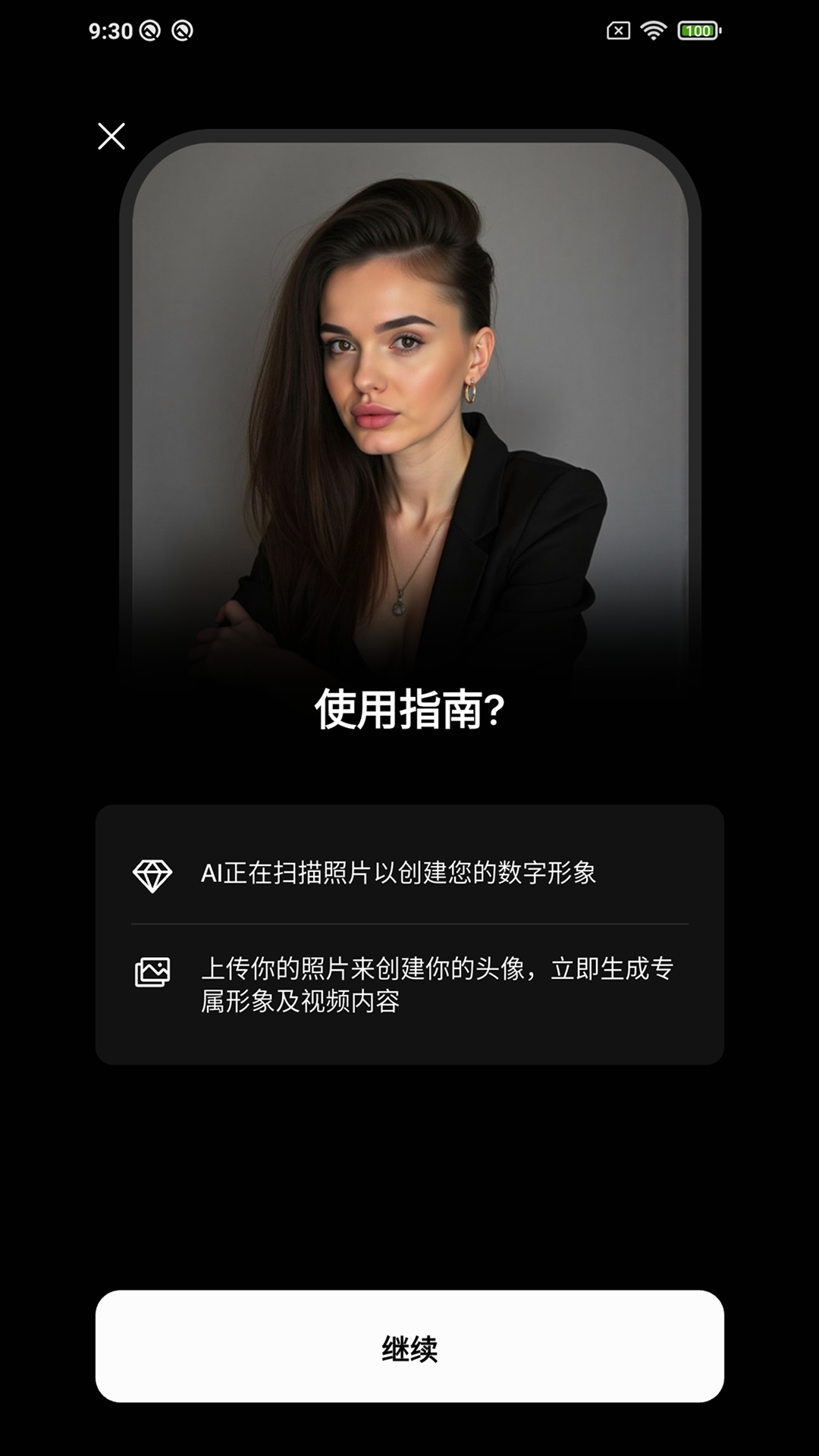Dismiss the guide with the X button
This screenshot has height=1456, width=819.
coord(112,136)
